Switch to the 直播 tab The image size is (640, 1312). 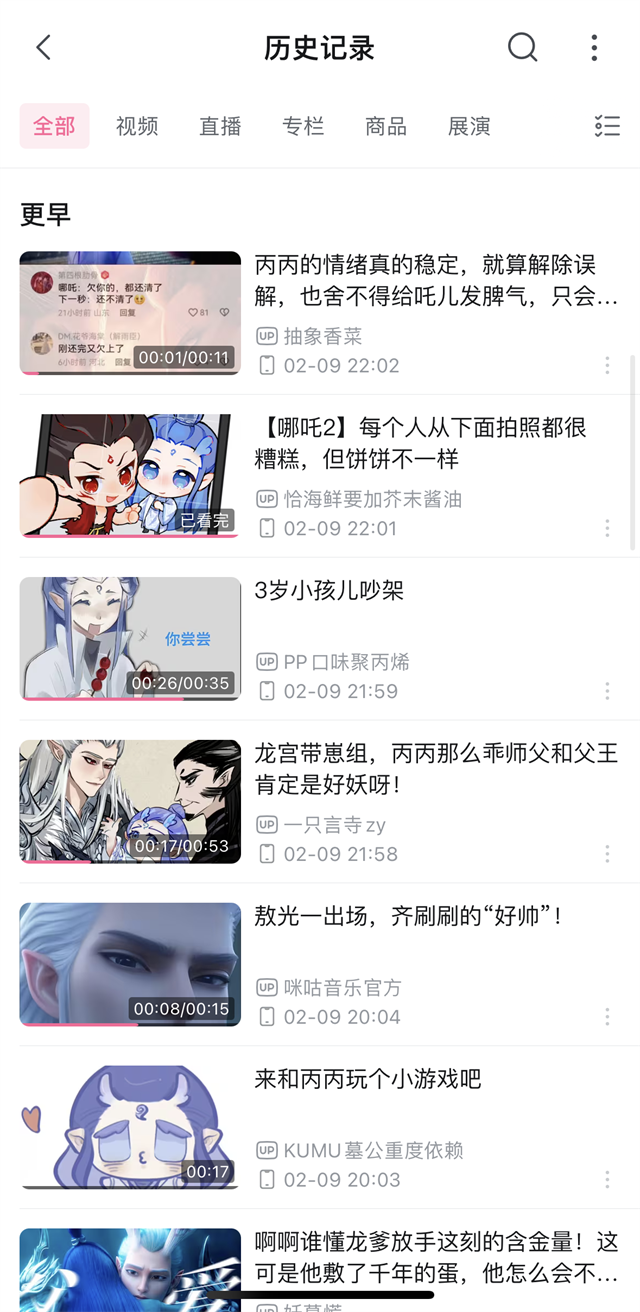(220, 126)
